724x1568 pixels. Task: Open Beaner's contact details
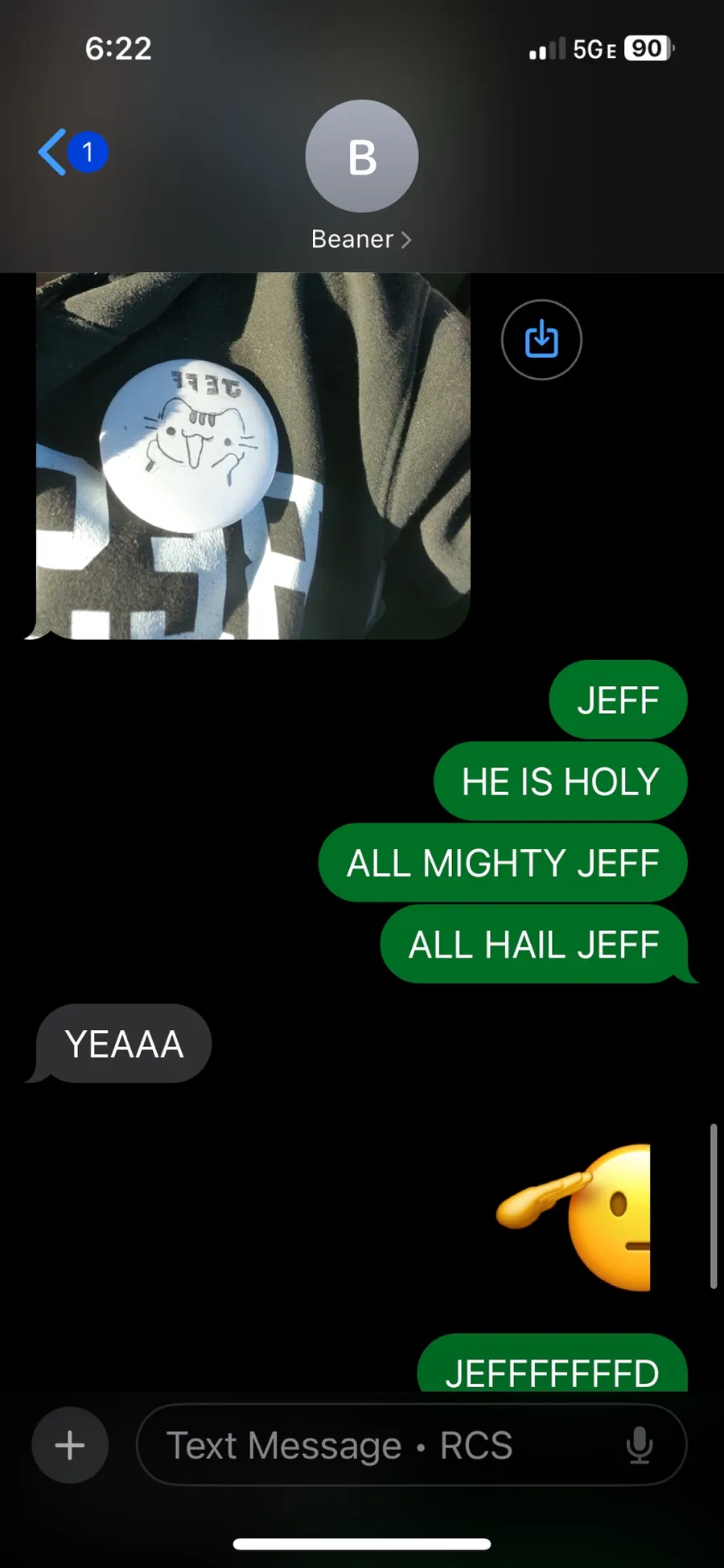361,175
